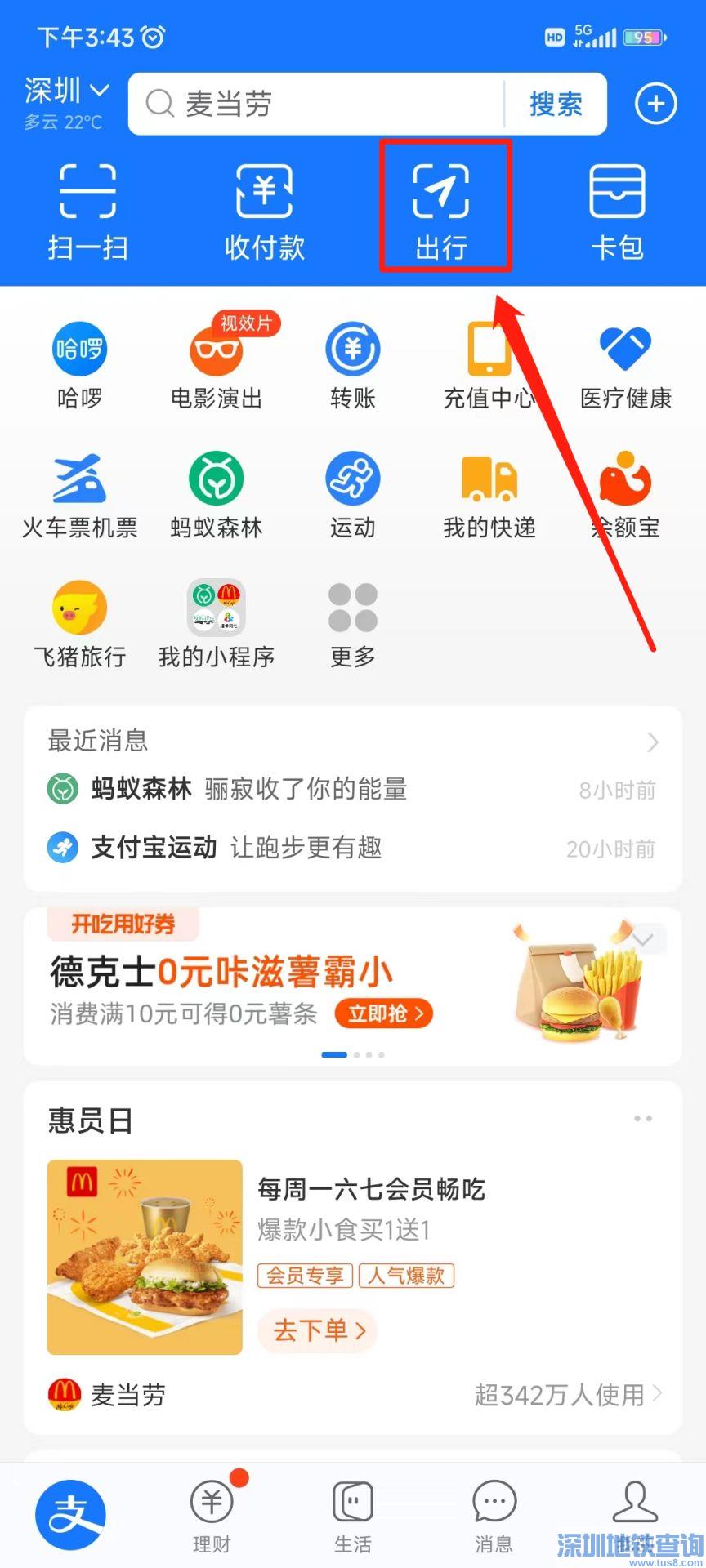Open 转账 transfer

pyautogui.click(x=352, y=364)
